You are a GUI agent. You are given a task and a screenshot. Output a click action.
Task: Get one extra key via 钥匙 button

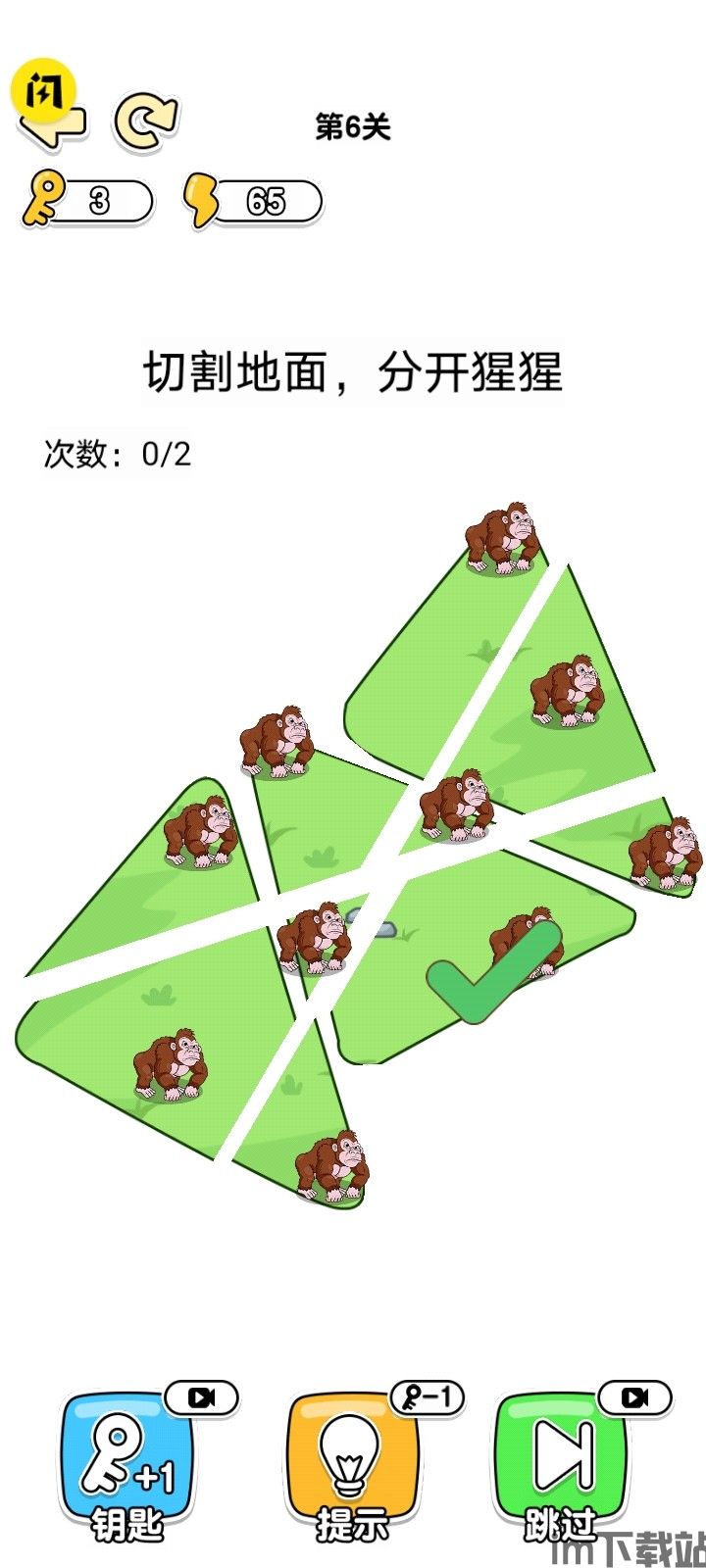click(x=127, y=1462)
